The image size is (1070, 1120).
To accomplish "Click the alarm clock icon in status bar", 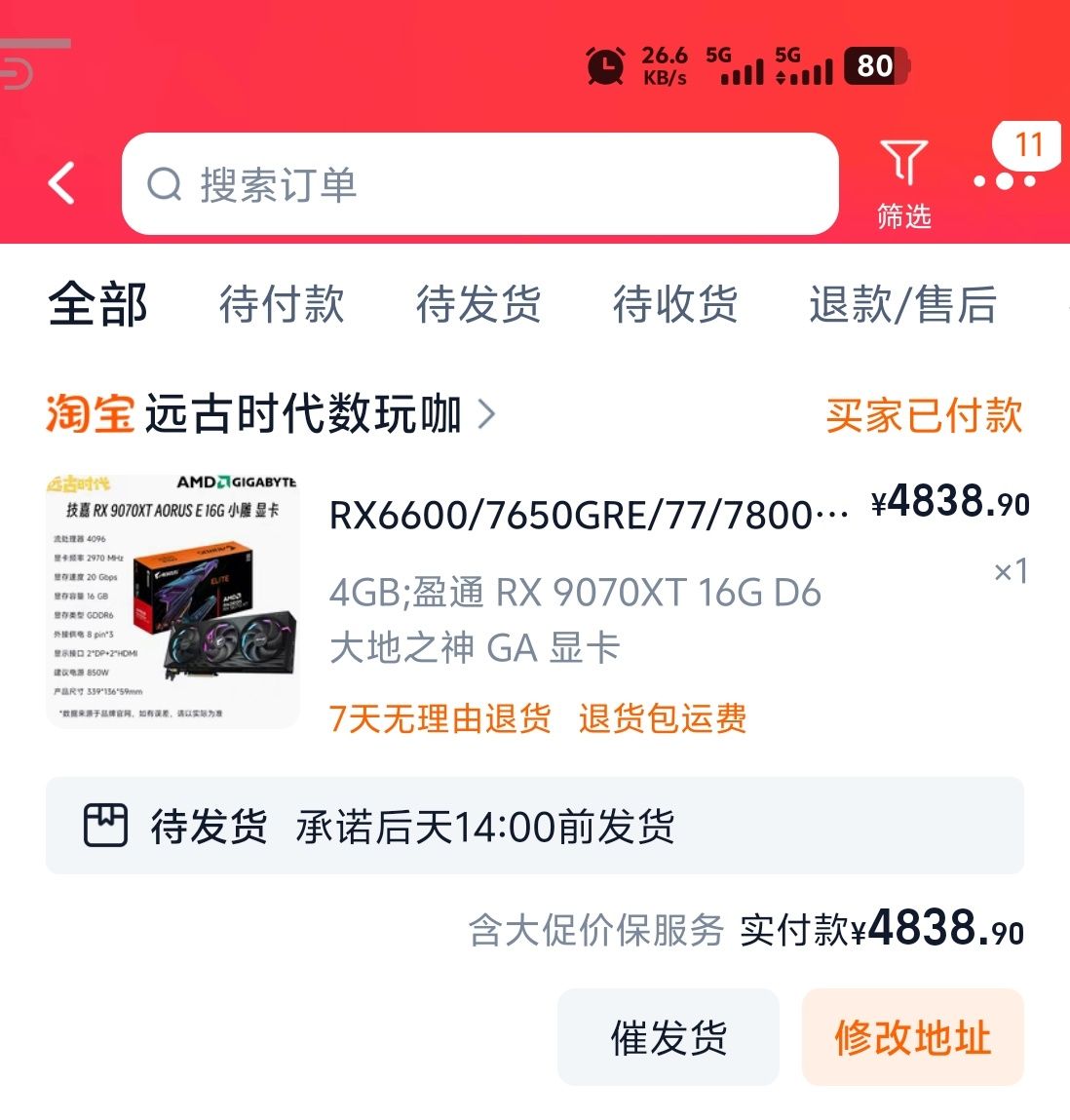I will 604,66.
